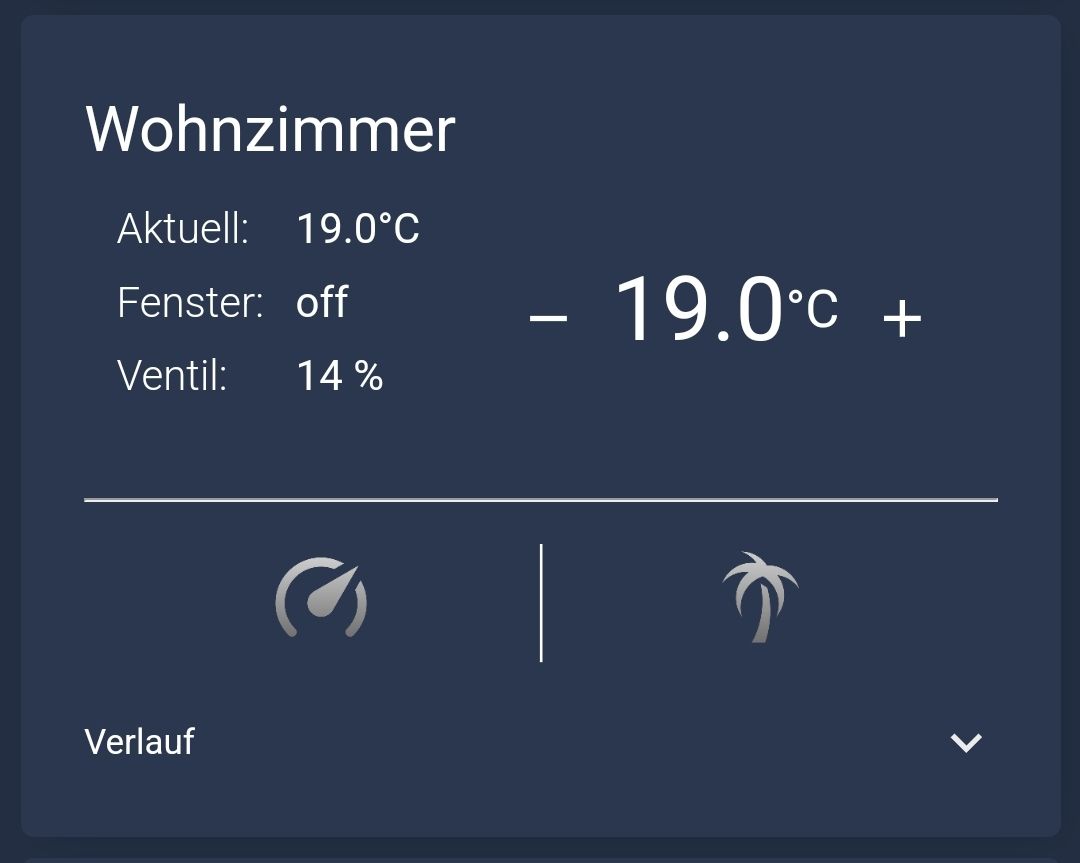Expand the Verlauf history section

point(965,742)
